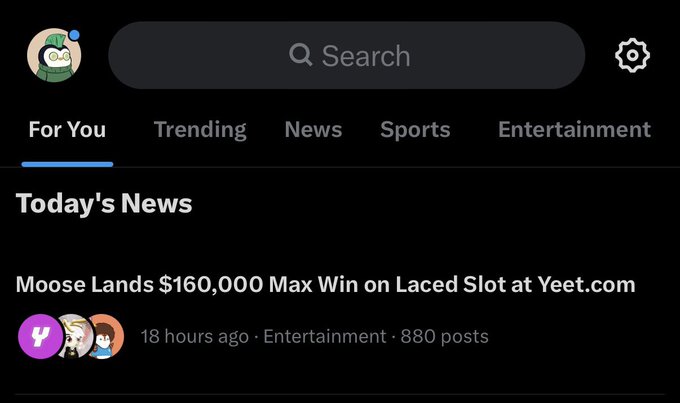Viewport: 680px width, 403px height.
Task: Switch to the News tab
Action: (x=313, y=130)
